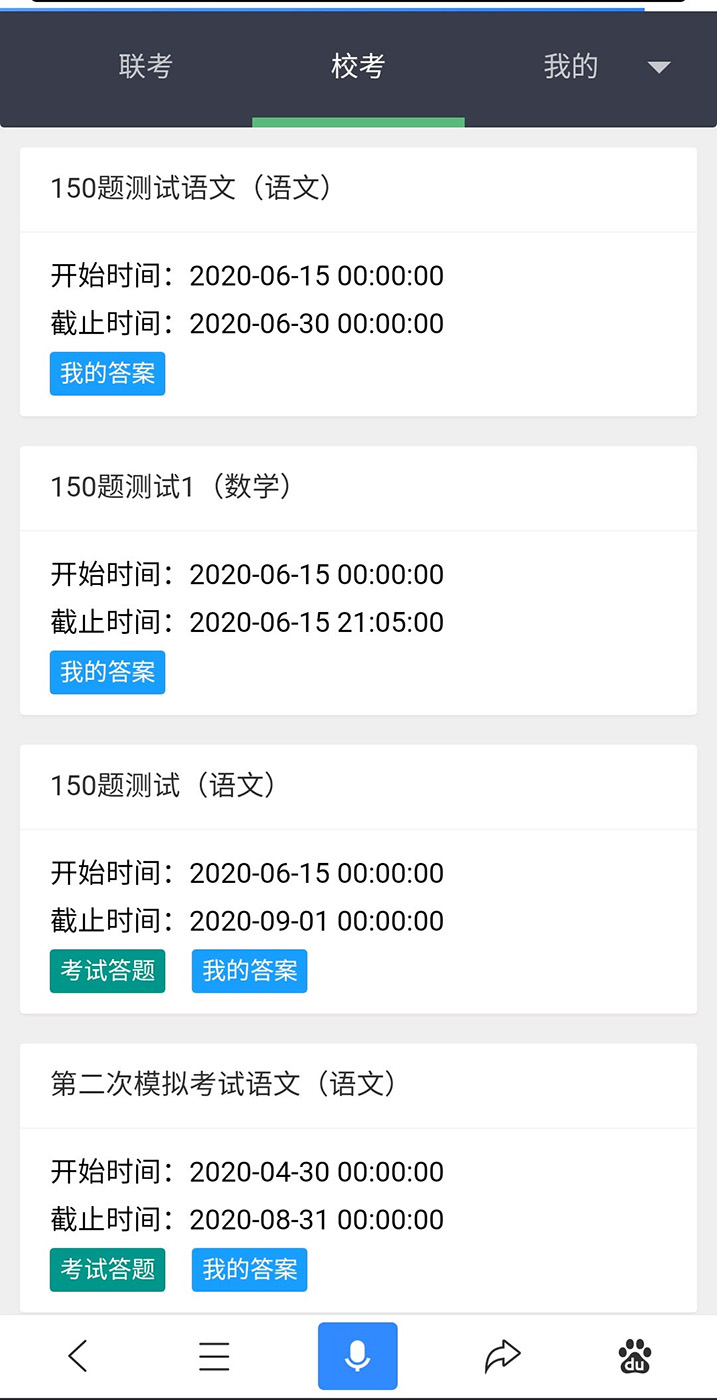Open the browser hamburger menu
The width and height of the screenshot is (717, 1400).
pos(214,1356)
